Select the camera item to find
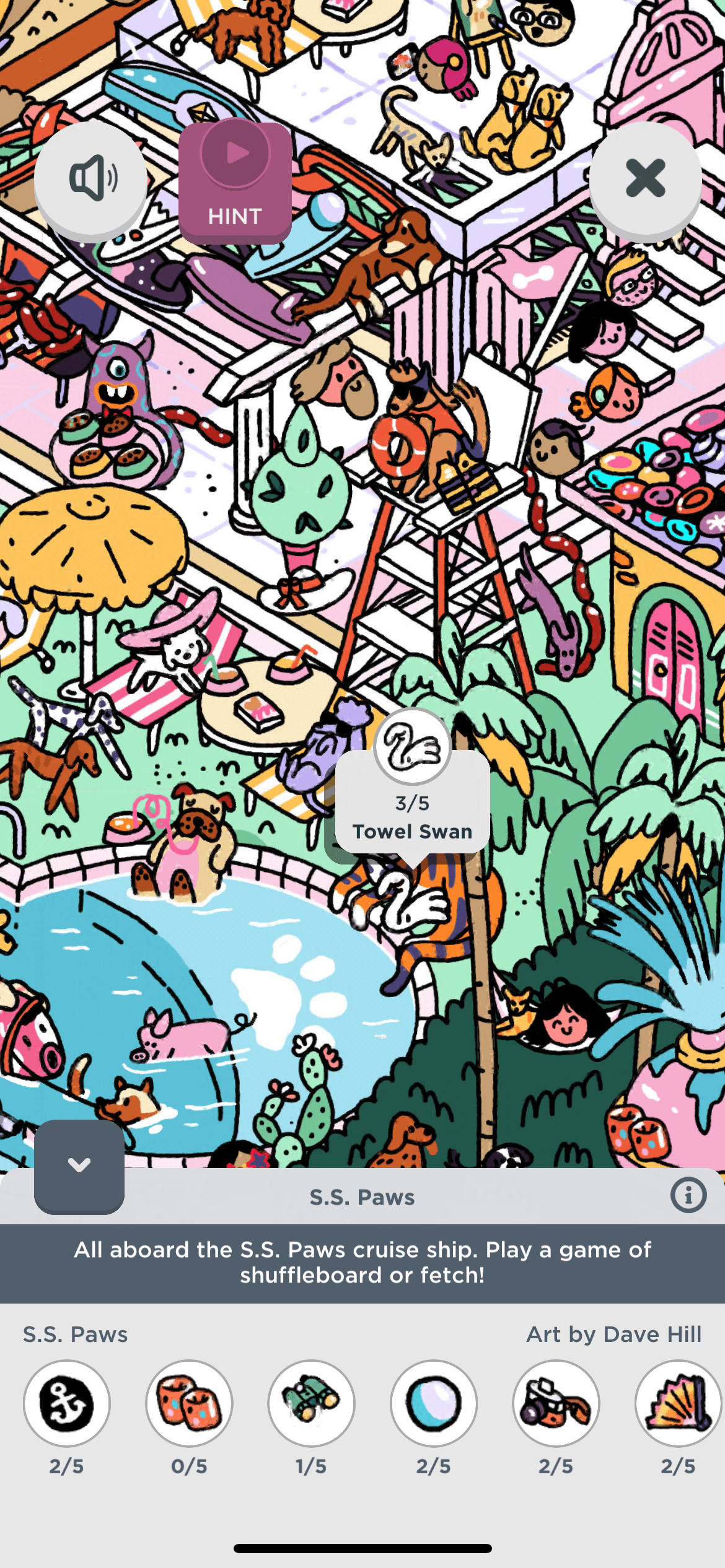The image size is (725, 1568). (x=556, y=1403)
